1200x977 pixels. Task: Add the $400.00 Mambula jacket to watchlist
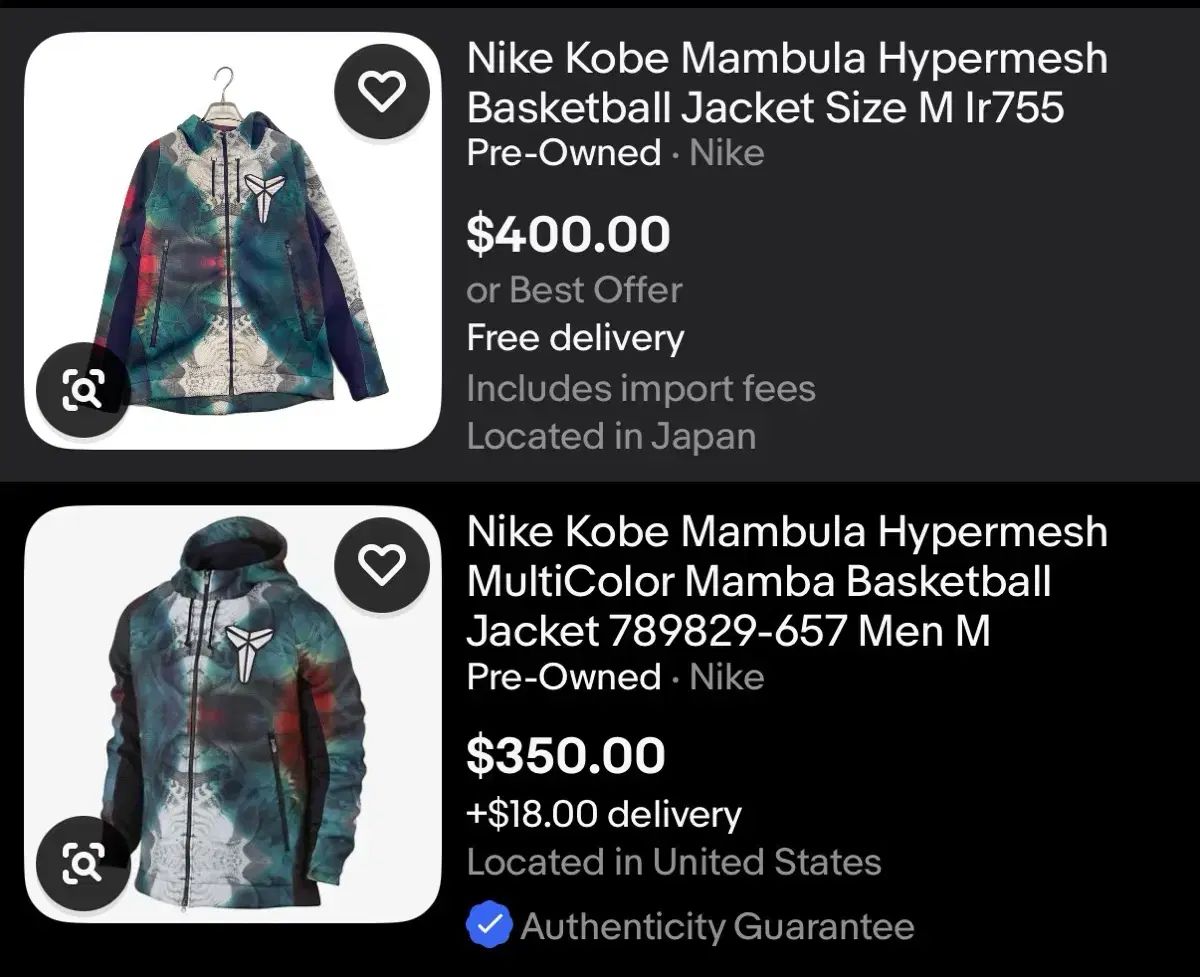click(382, 92)
